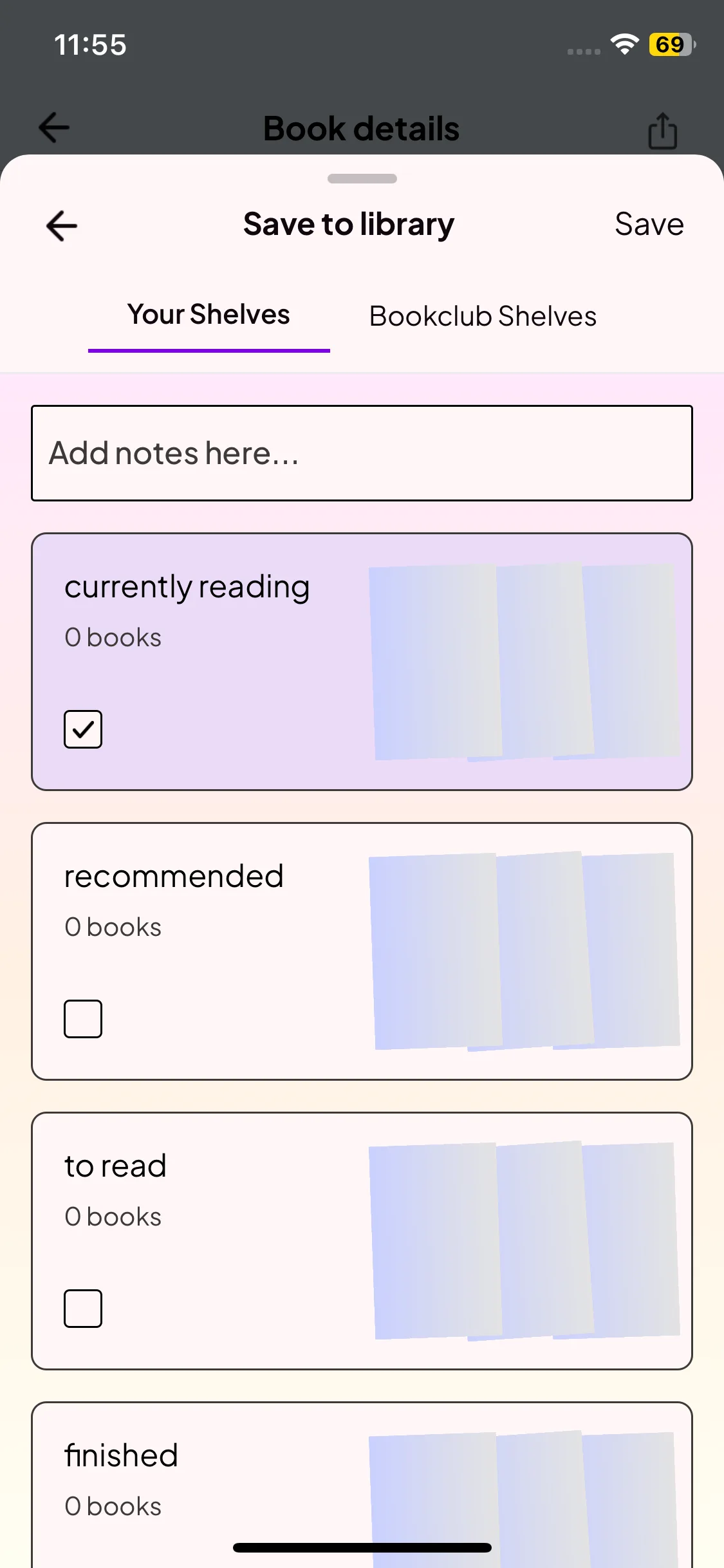Uncheck the currently reading checkbox
Screen dimensions: 724x1568
point(83,729)
